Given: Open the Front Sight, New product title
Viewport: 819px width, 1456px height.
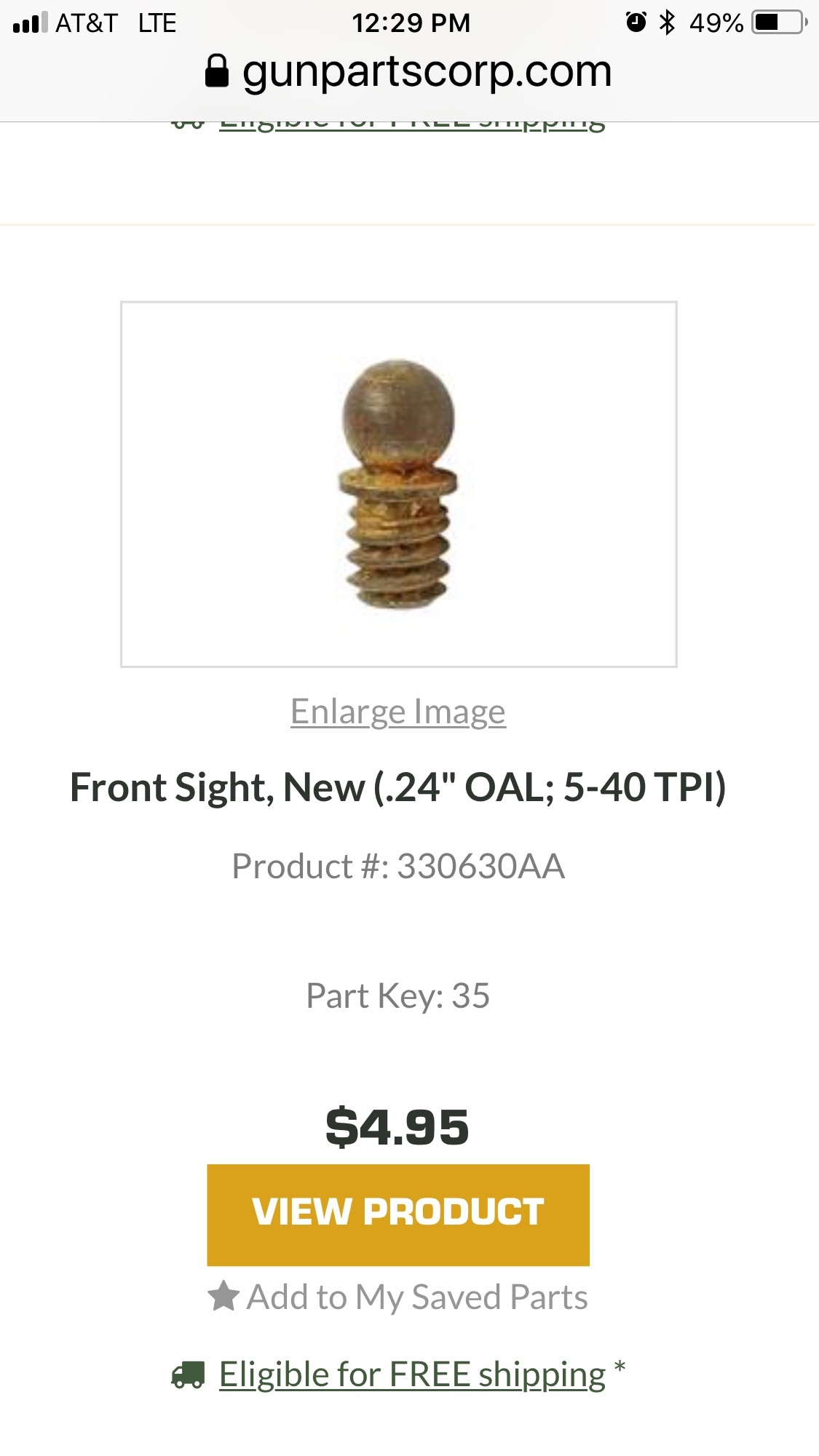Looking at the screenshot, I should click(397, 787).
